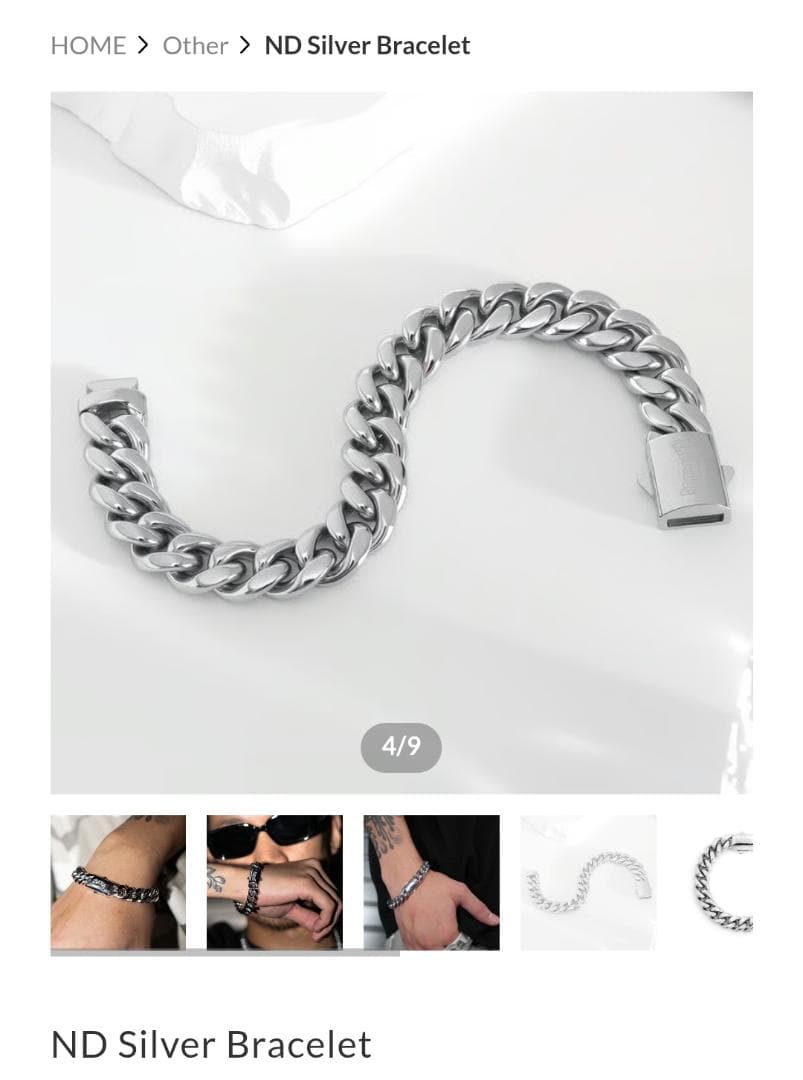Screen dimensions: 803x1080
Task: Click the image counter to view gallery
Action: coord(400,747)
